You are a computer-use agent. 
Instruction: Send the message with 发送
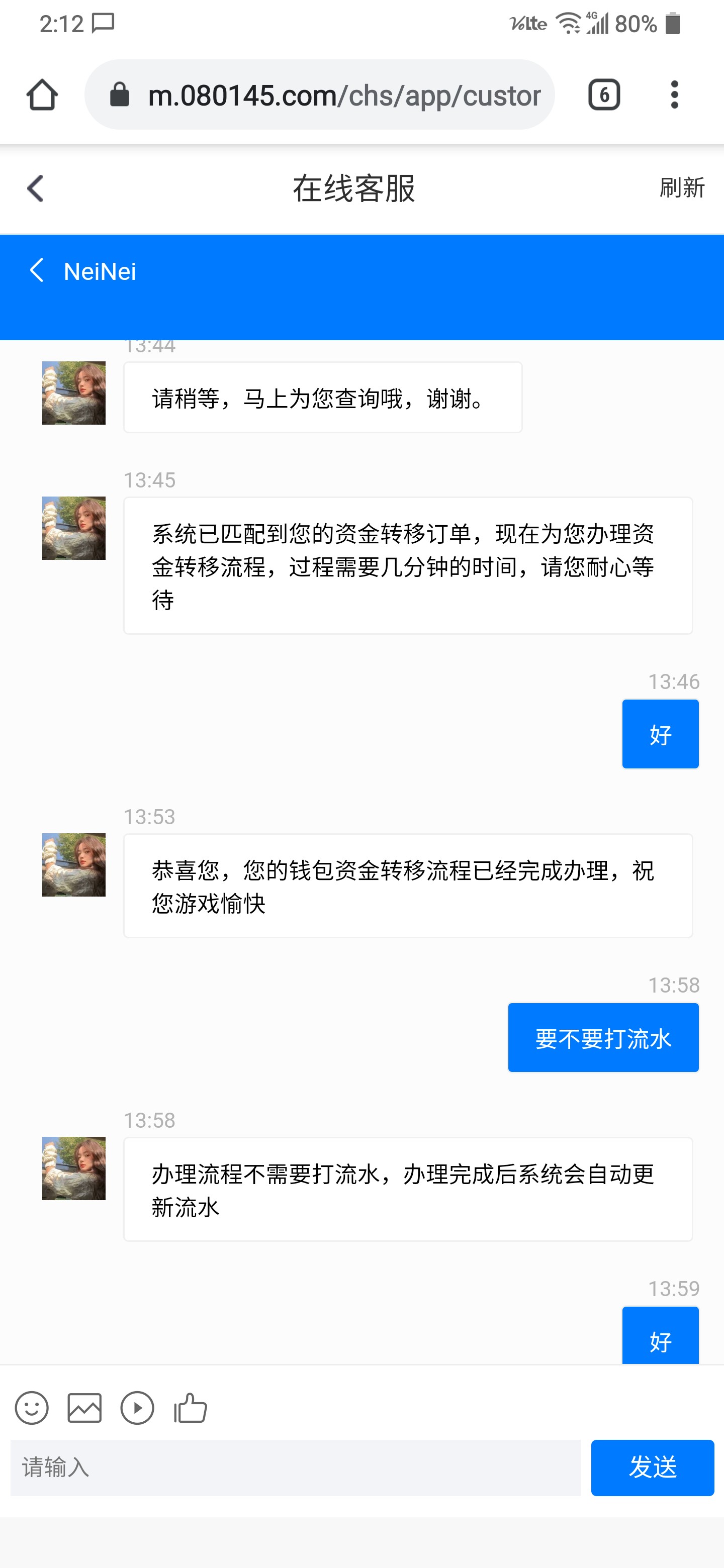pyautogui.click(x=652, y=1467)
